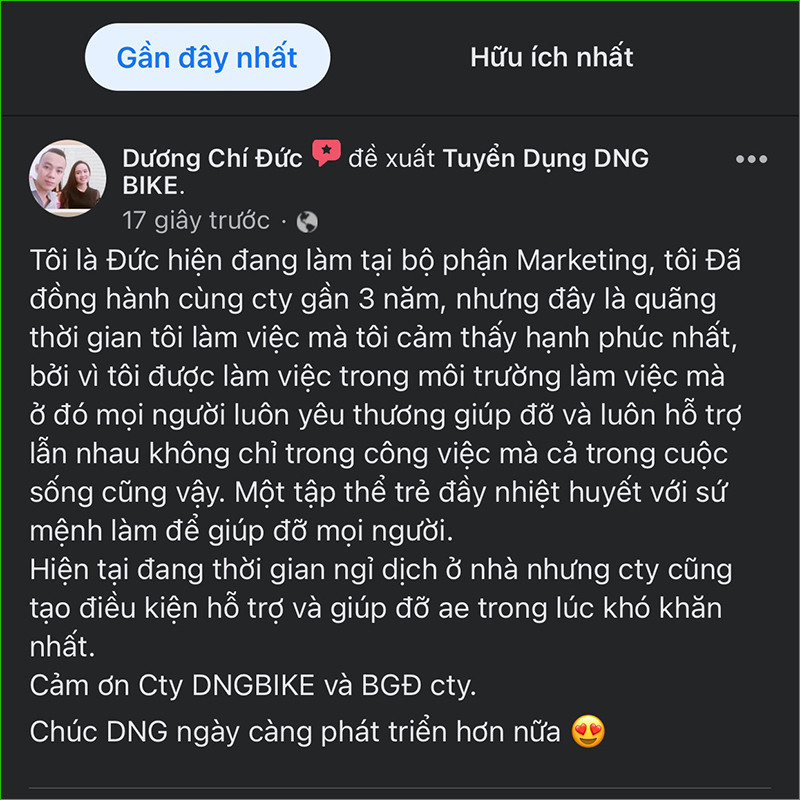Open Dương Chí Đức's profile picture
The width and height of the screenshot is (800, 800).
[x=68, y=178]
